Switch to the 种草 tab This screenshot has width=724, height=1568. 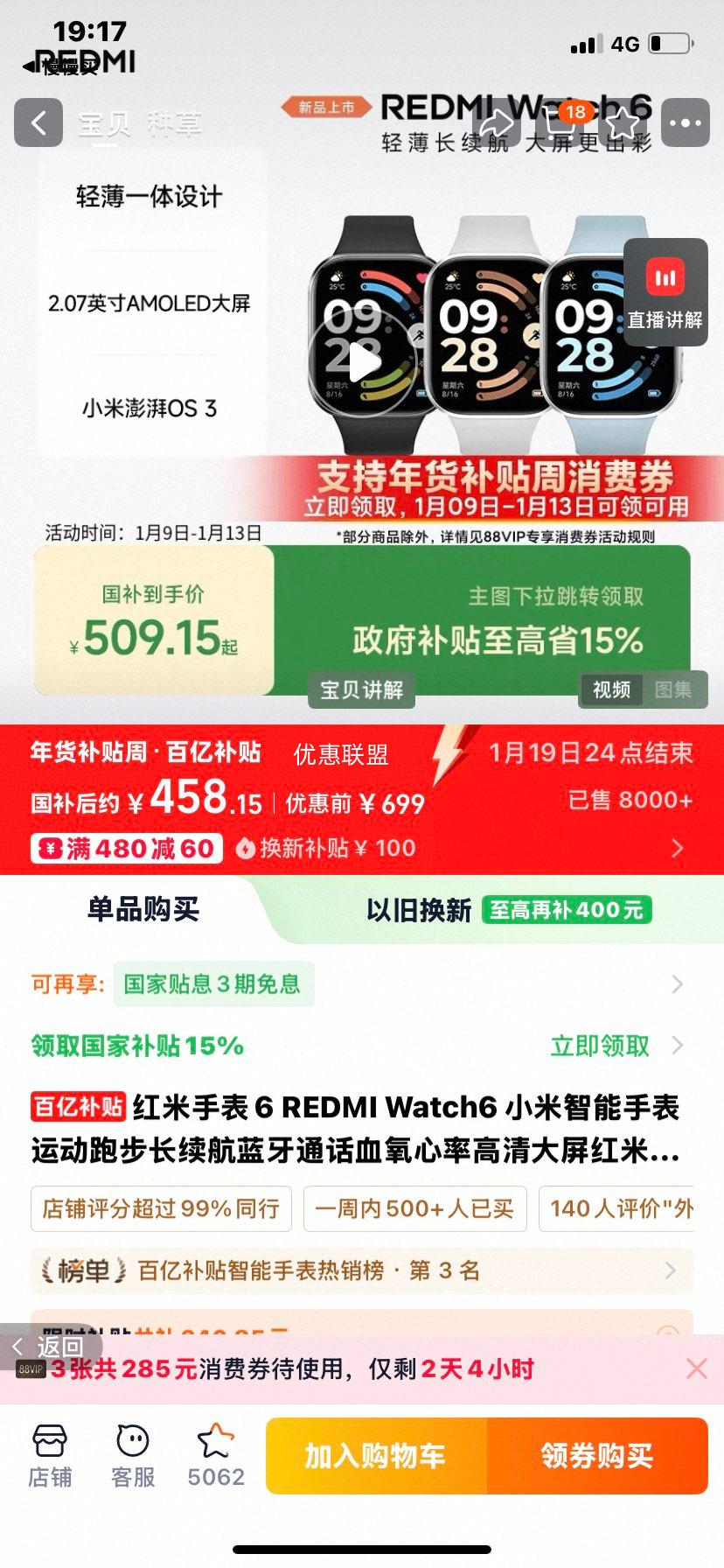tap(175, 124)
